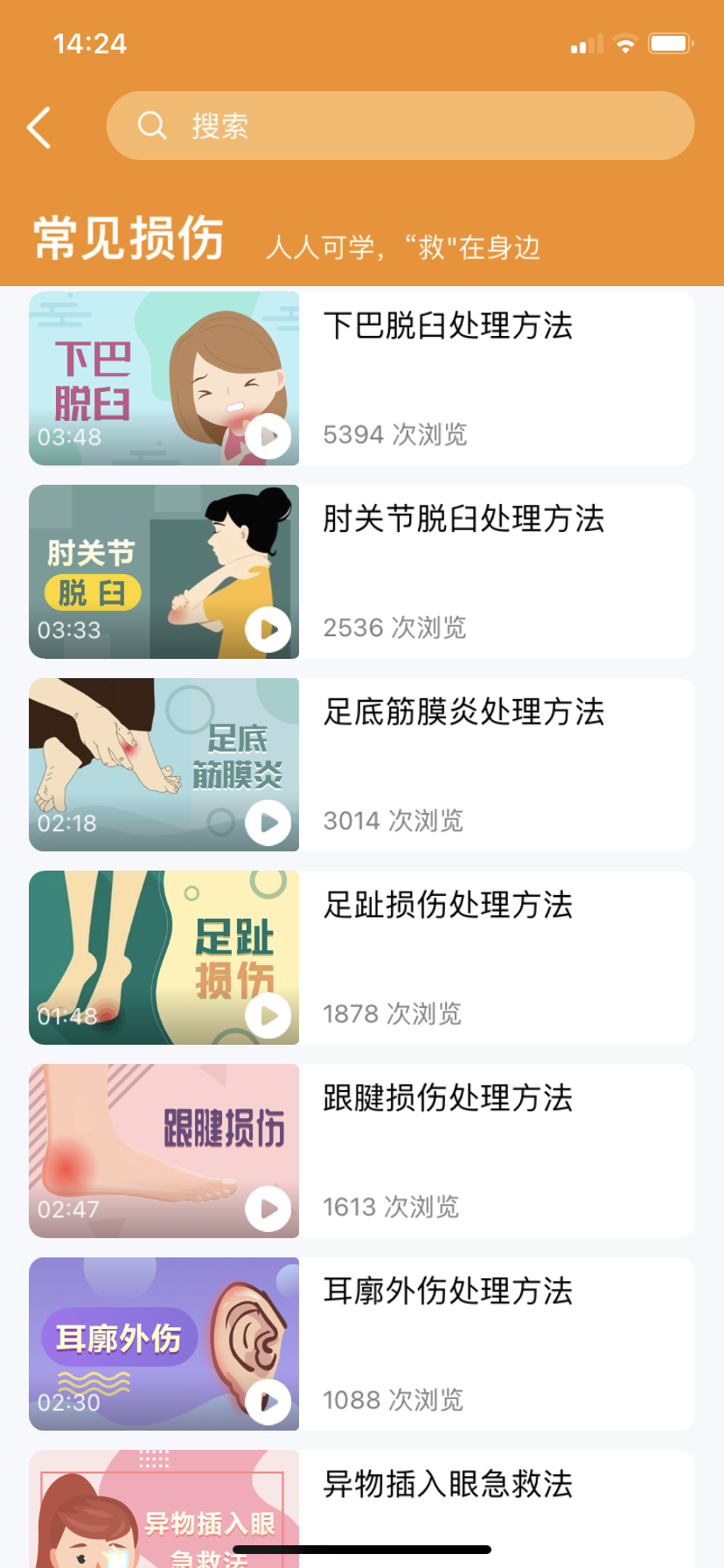Viewport: 724px width, 1568px height.
Task: Go back using the top-left arrow
Action: coord(39,128)
